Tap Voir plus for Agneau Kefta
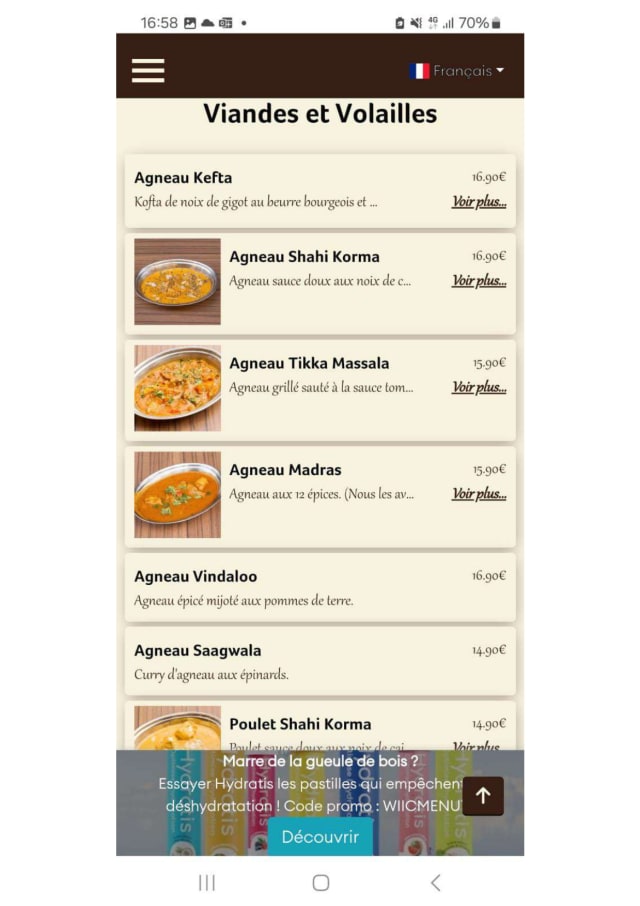Screen dimensions: 640x906 point(478,202)
